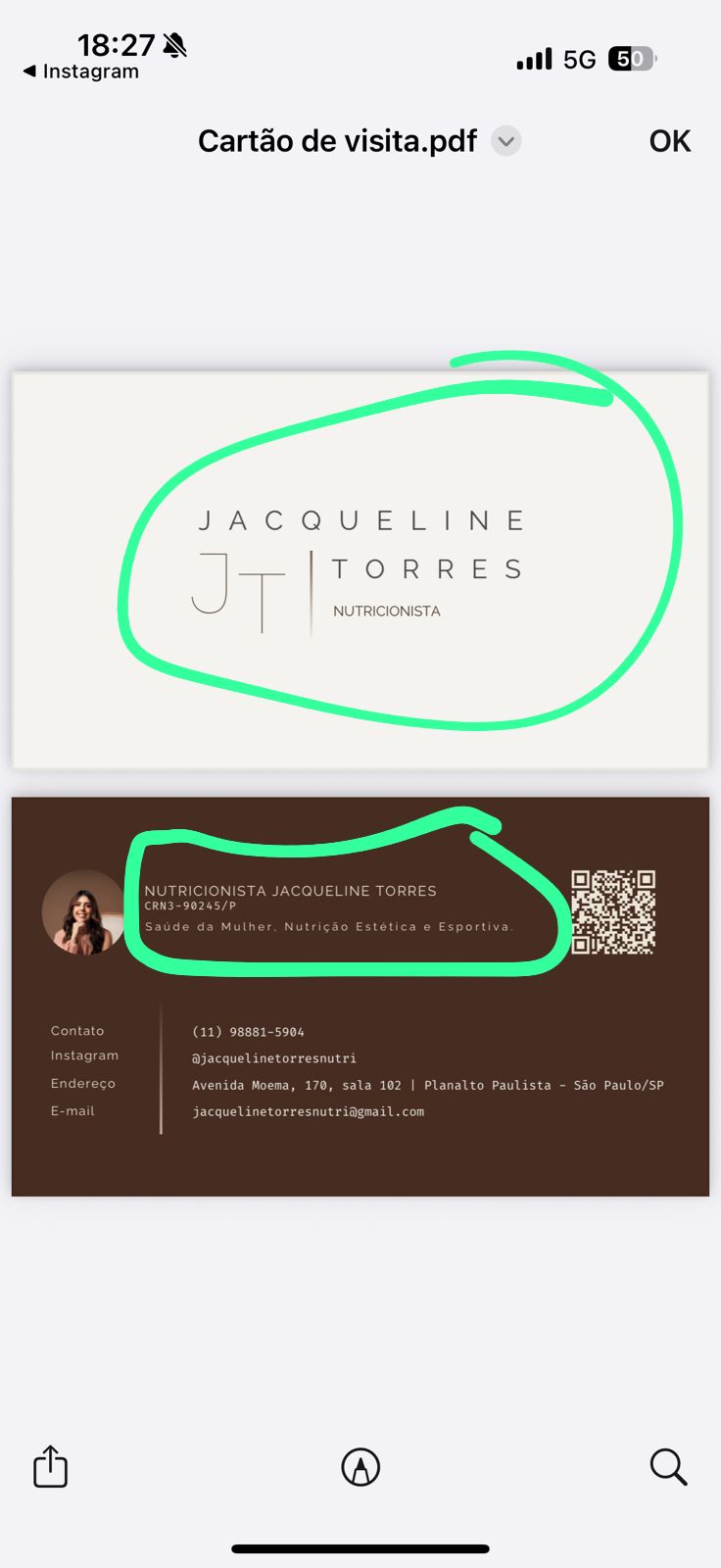
Task: Open the markup pen tool
Action: tap(360, 1467)
